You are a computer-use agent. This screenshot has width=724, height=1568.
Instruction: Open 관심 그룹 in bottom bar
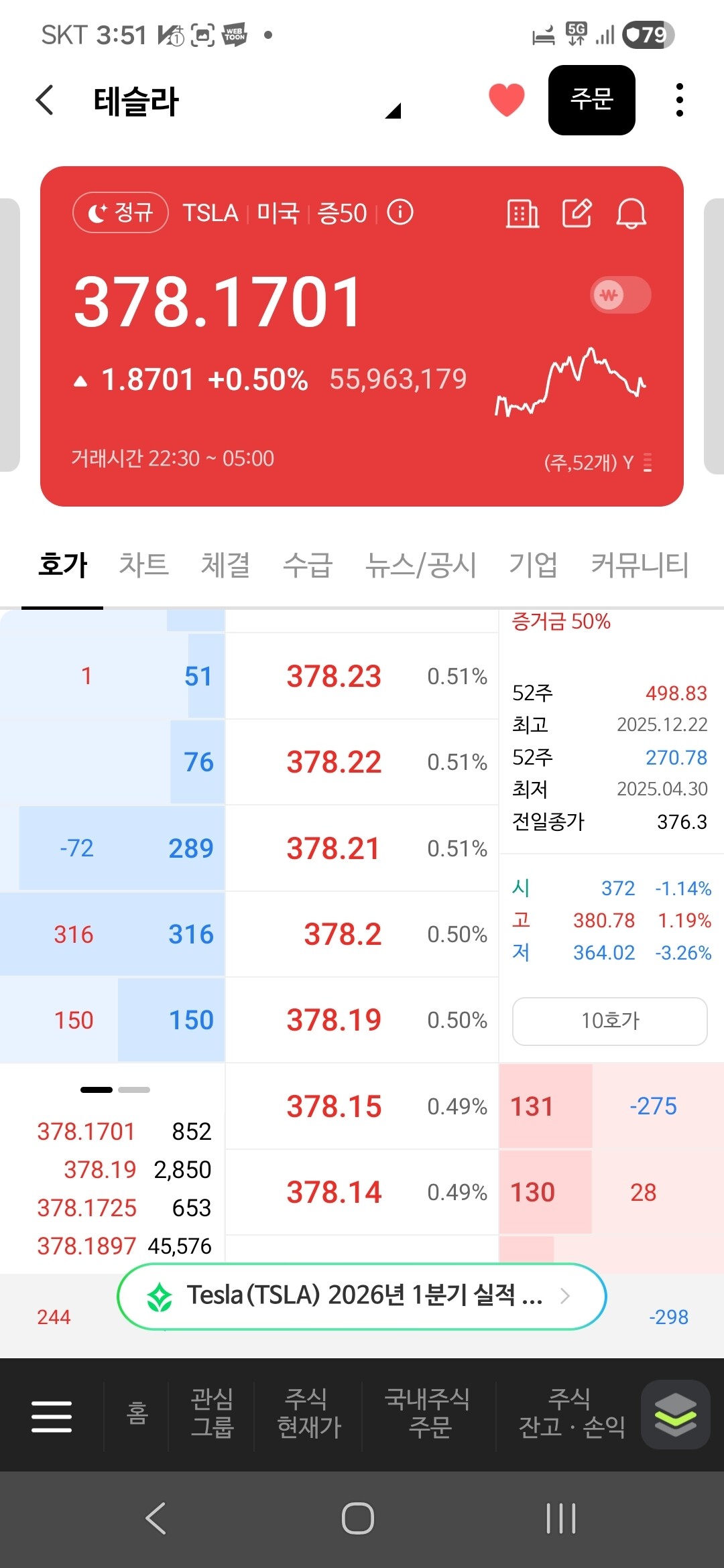tap(212, 1413)
